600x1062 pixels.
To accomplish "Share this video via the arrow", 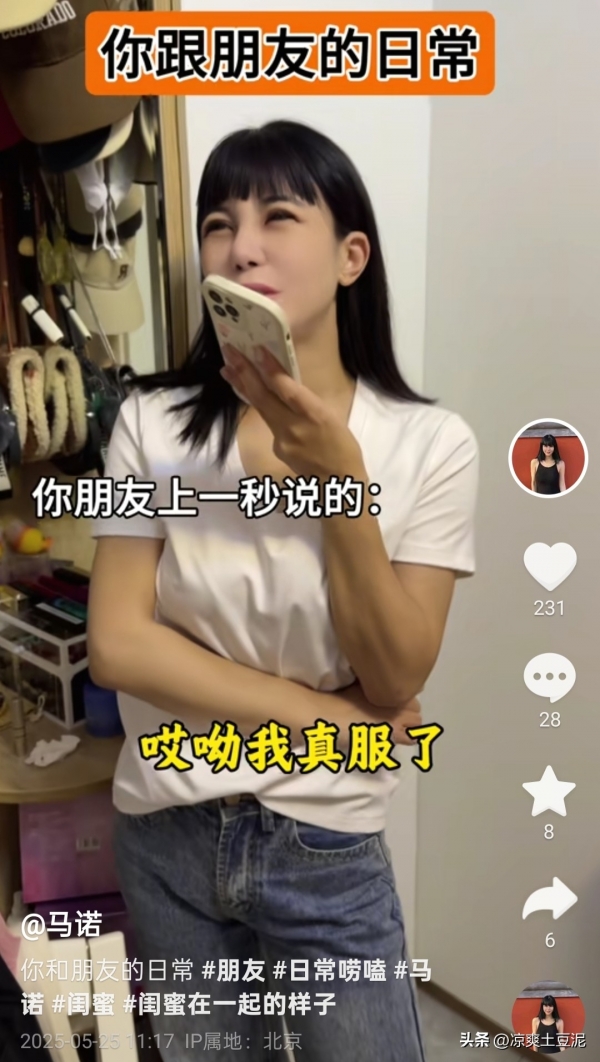I will (x=549, y=899).
